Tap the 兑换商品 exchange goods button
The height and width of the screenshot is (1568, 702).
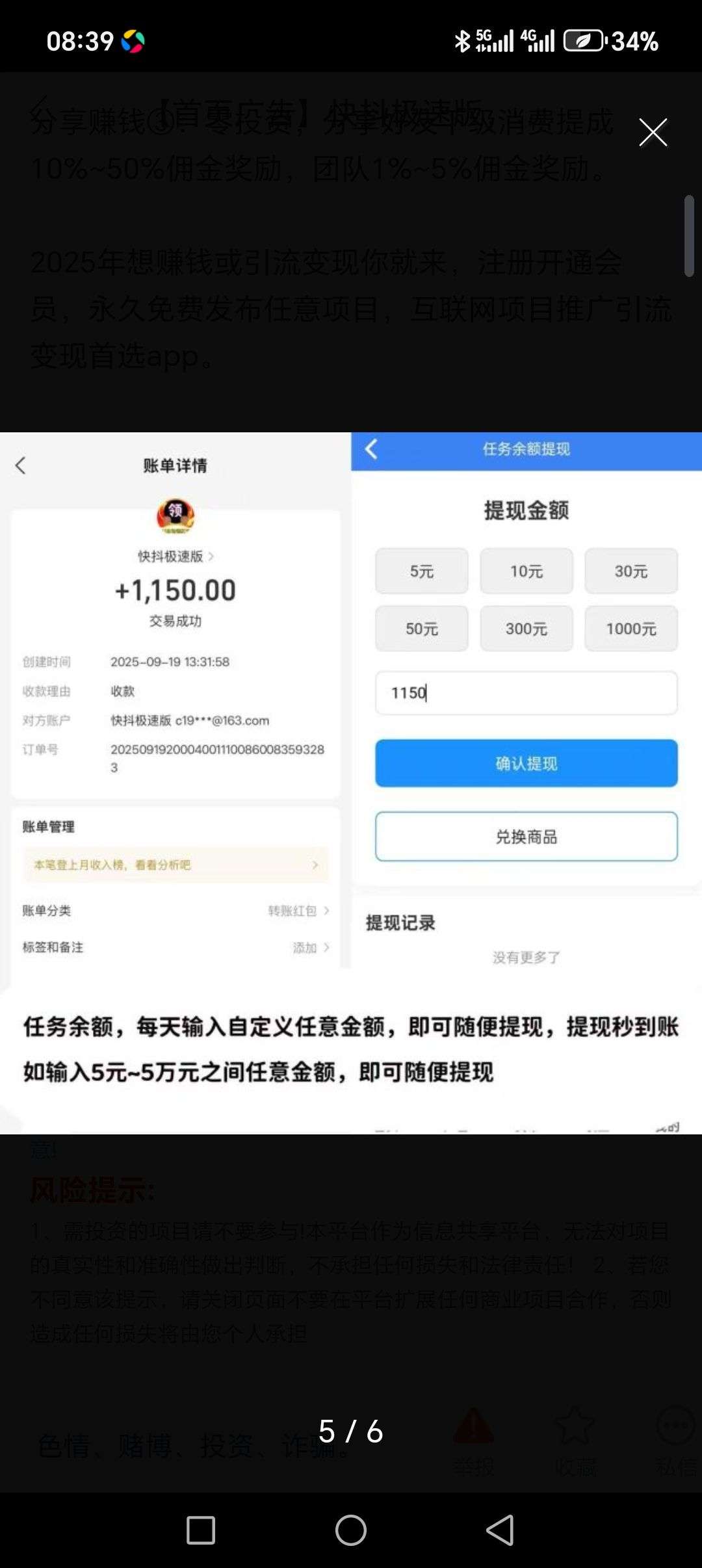click(526, 837)
